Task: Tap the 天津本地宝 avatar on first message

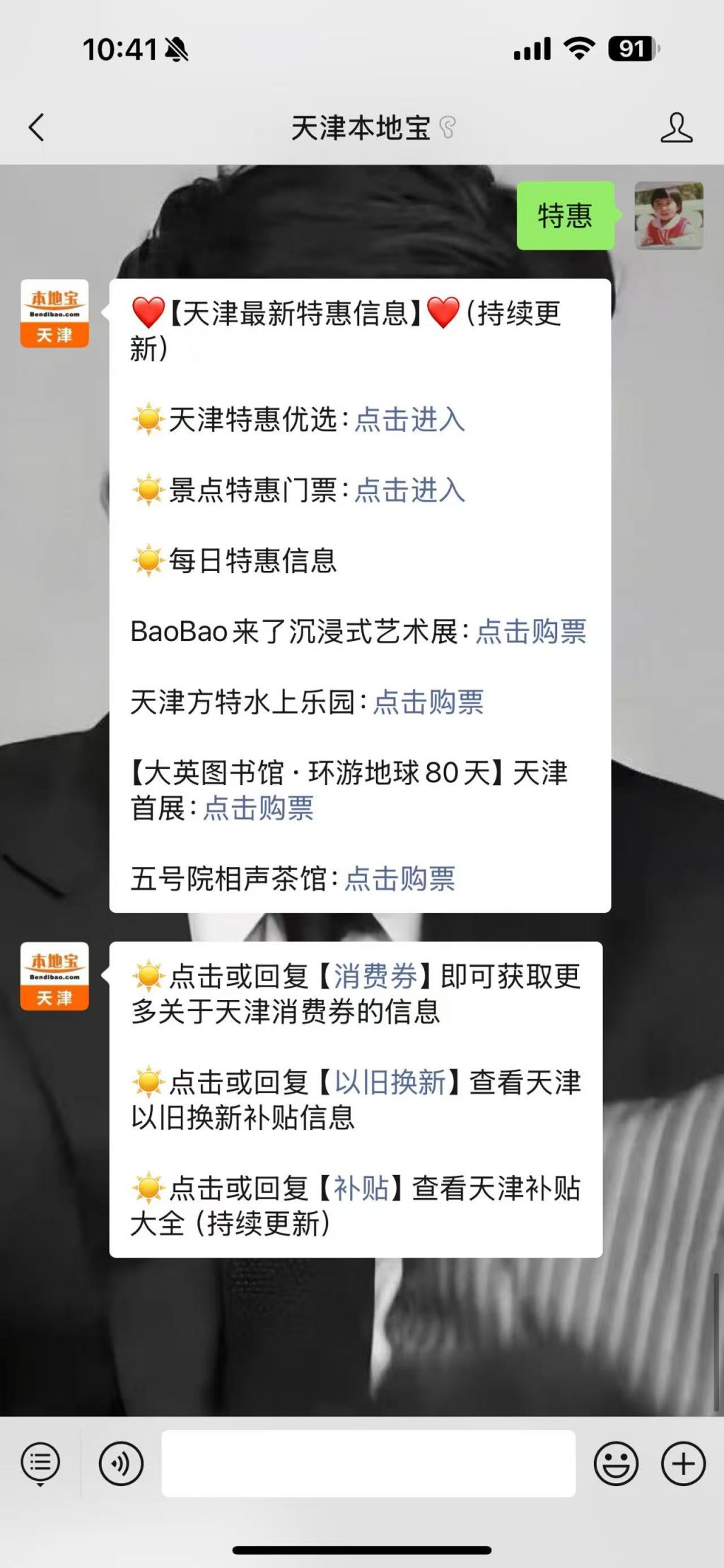Action: point(54,314)
